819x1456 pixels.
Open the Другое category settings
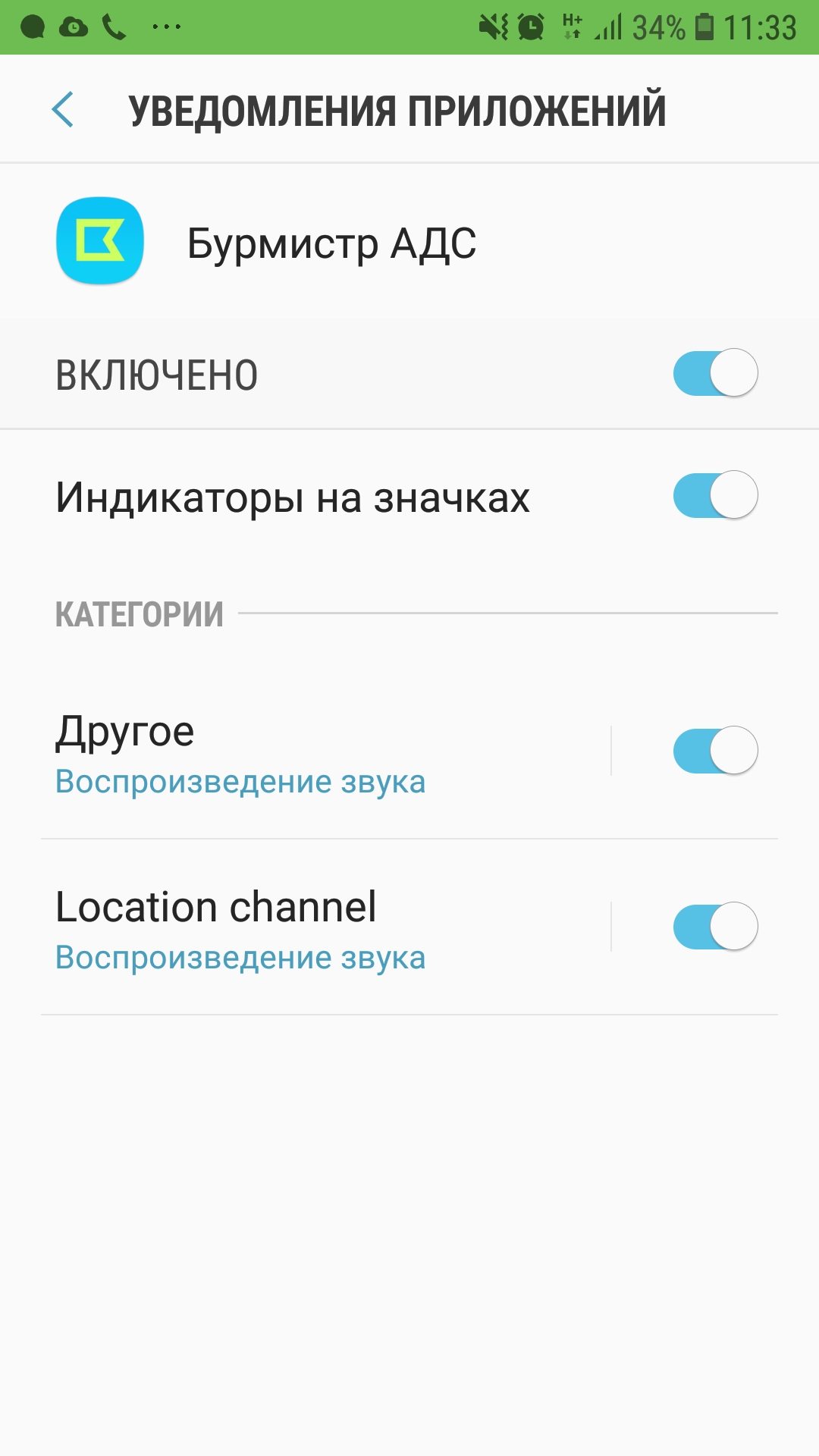click(326, 752)
